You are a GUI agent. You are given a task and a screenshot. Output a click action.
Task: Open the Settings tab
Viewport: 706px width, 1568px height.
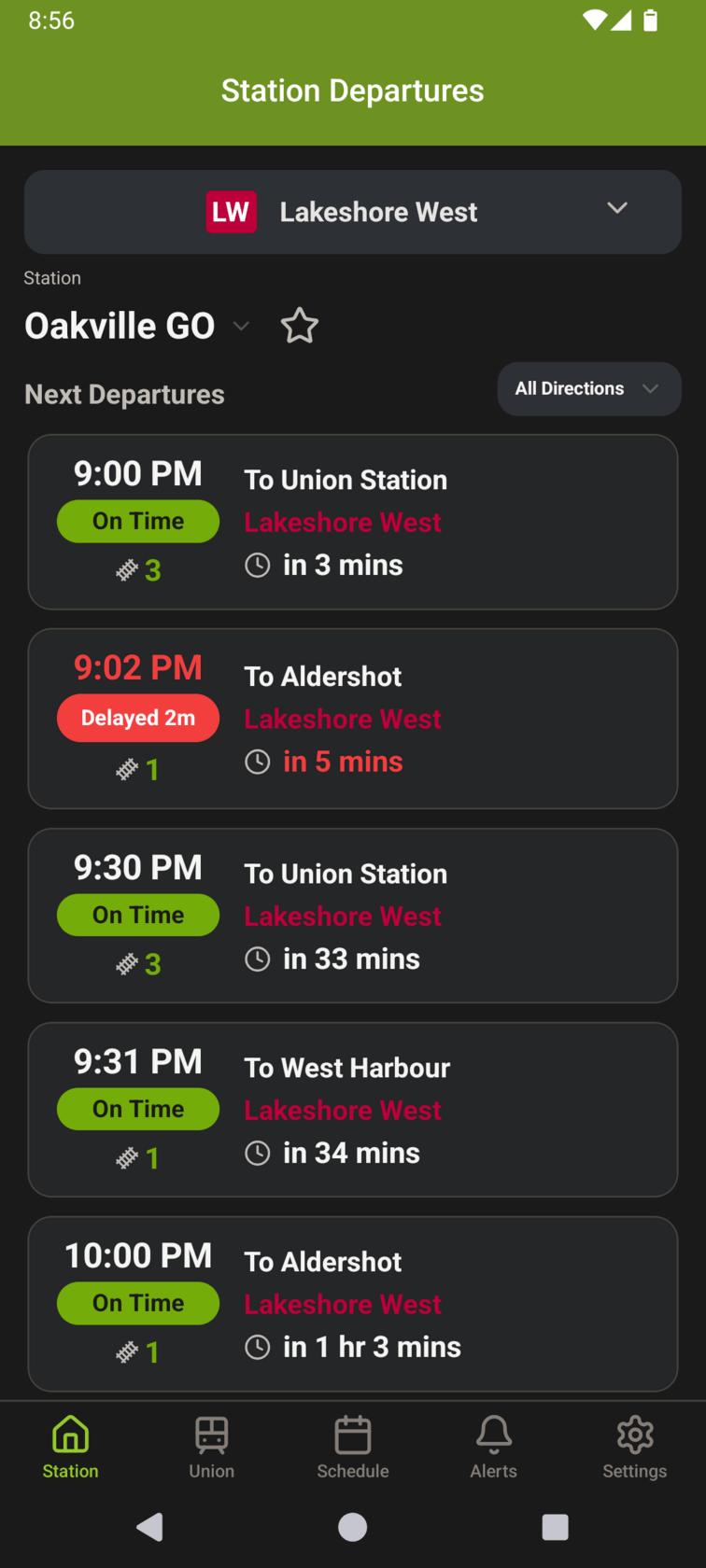635,1448
